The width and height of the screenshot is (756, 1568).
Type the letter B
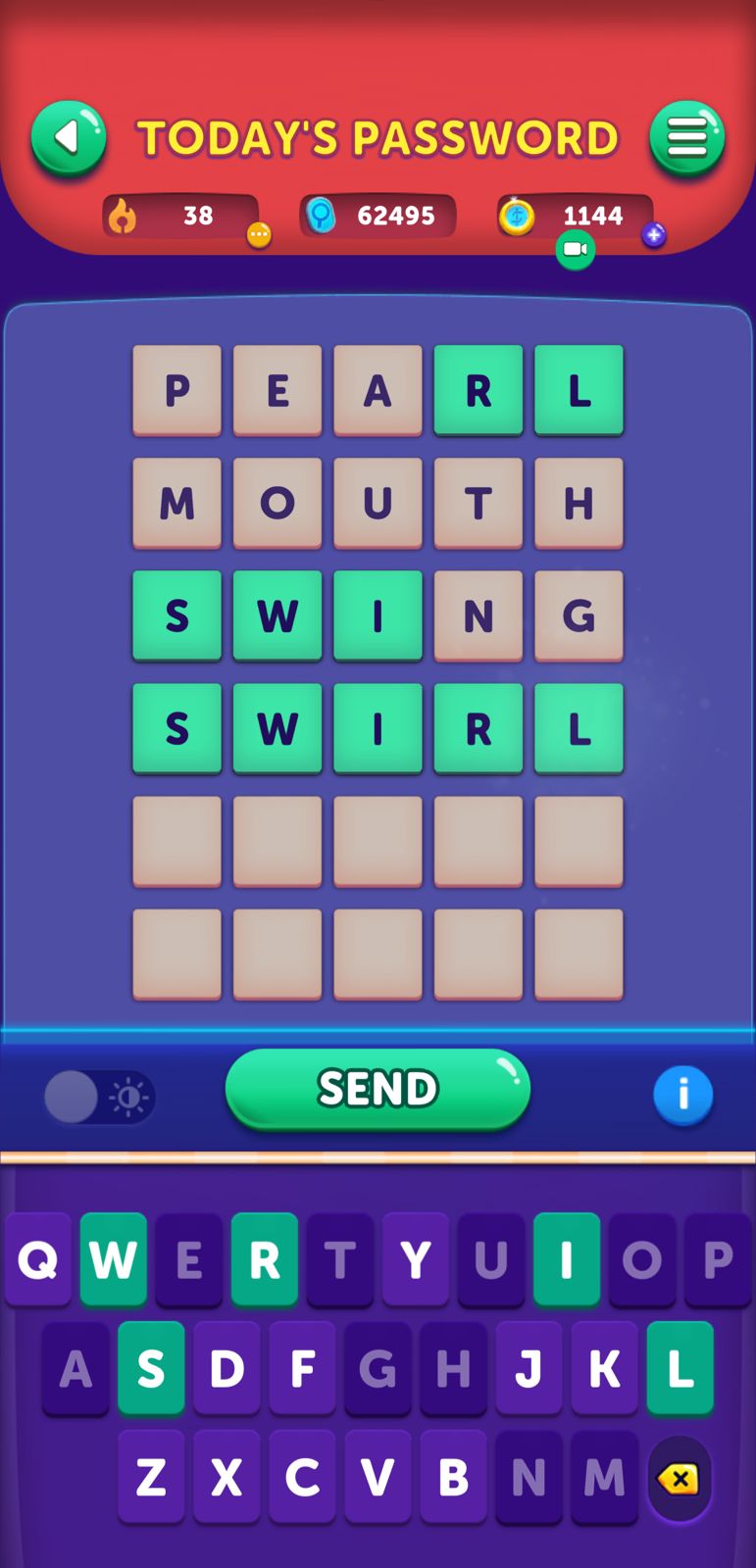pos(453,1477)
